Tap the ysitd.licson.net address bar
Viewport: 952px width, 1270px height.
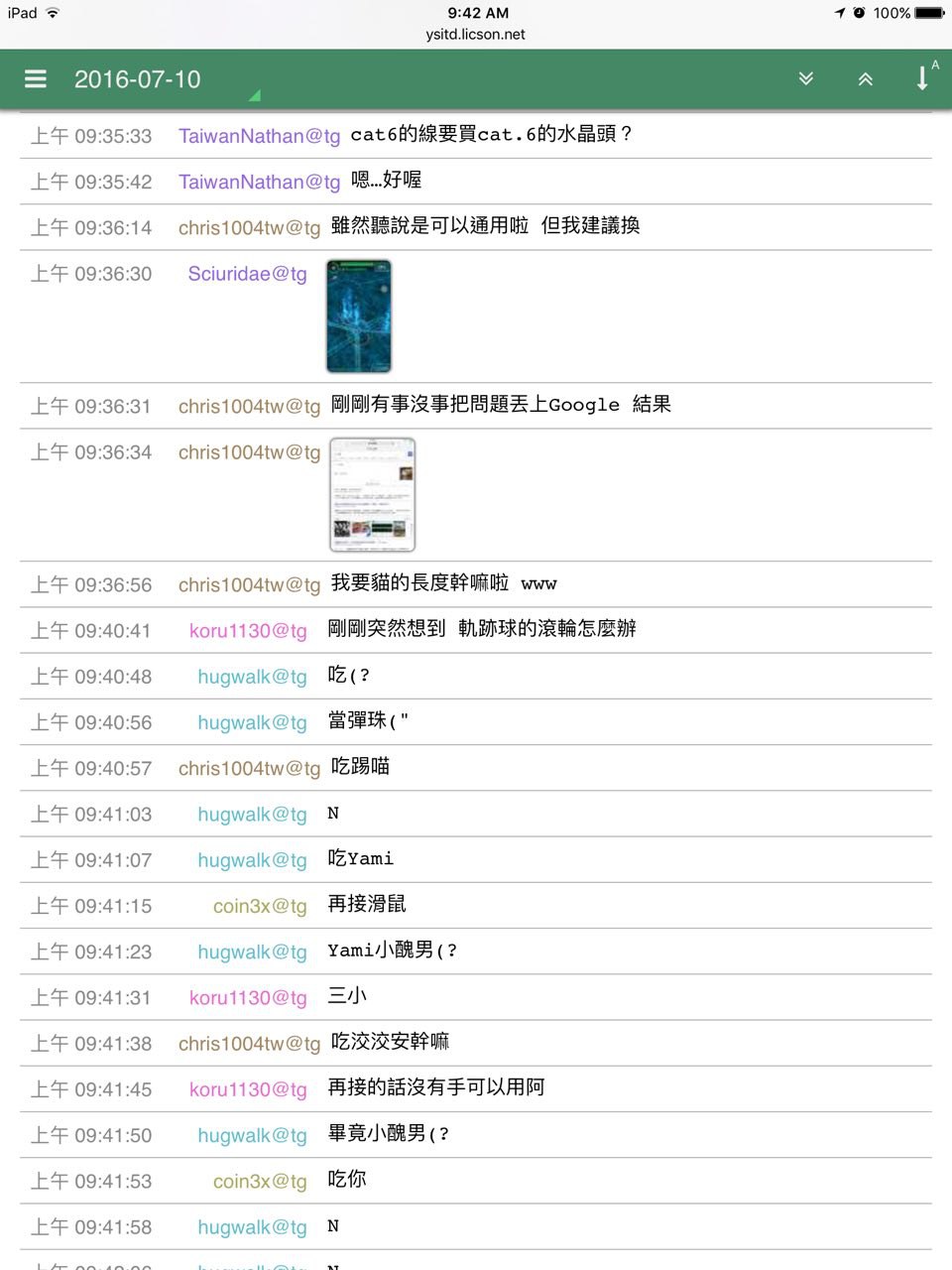tap(476, 34)
